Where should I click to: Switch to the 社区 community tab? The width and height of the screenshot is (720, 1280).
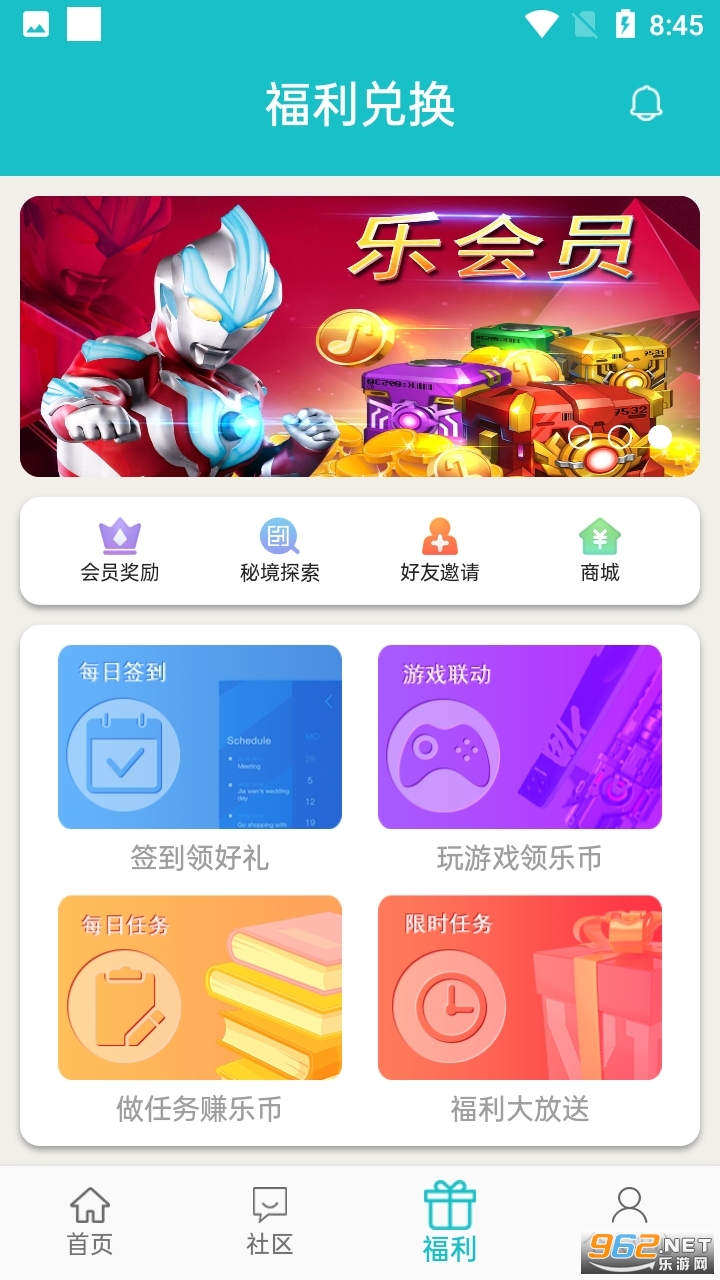[x=270, y=1220]
